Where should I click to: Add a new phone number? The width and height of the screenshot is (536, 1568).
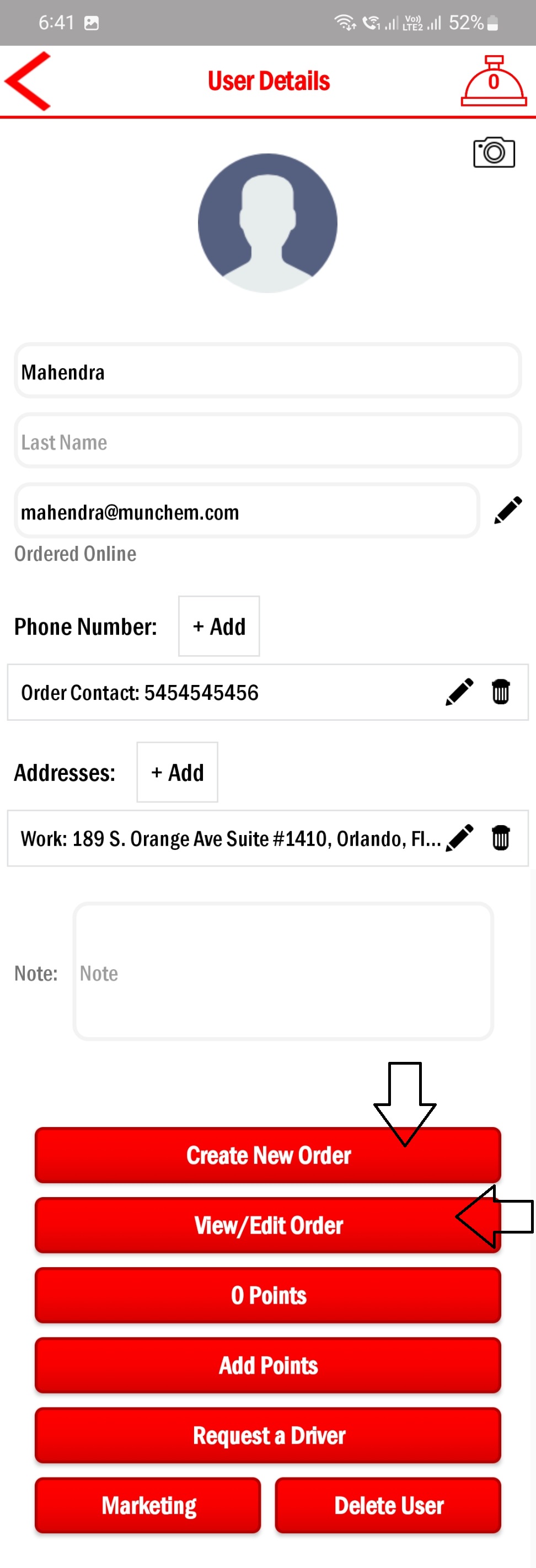[x=219, y=626]
